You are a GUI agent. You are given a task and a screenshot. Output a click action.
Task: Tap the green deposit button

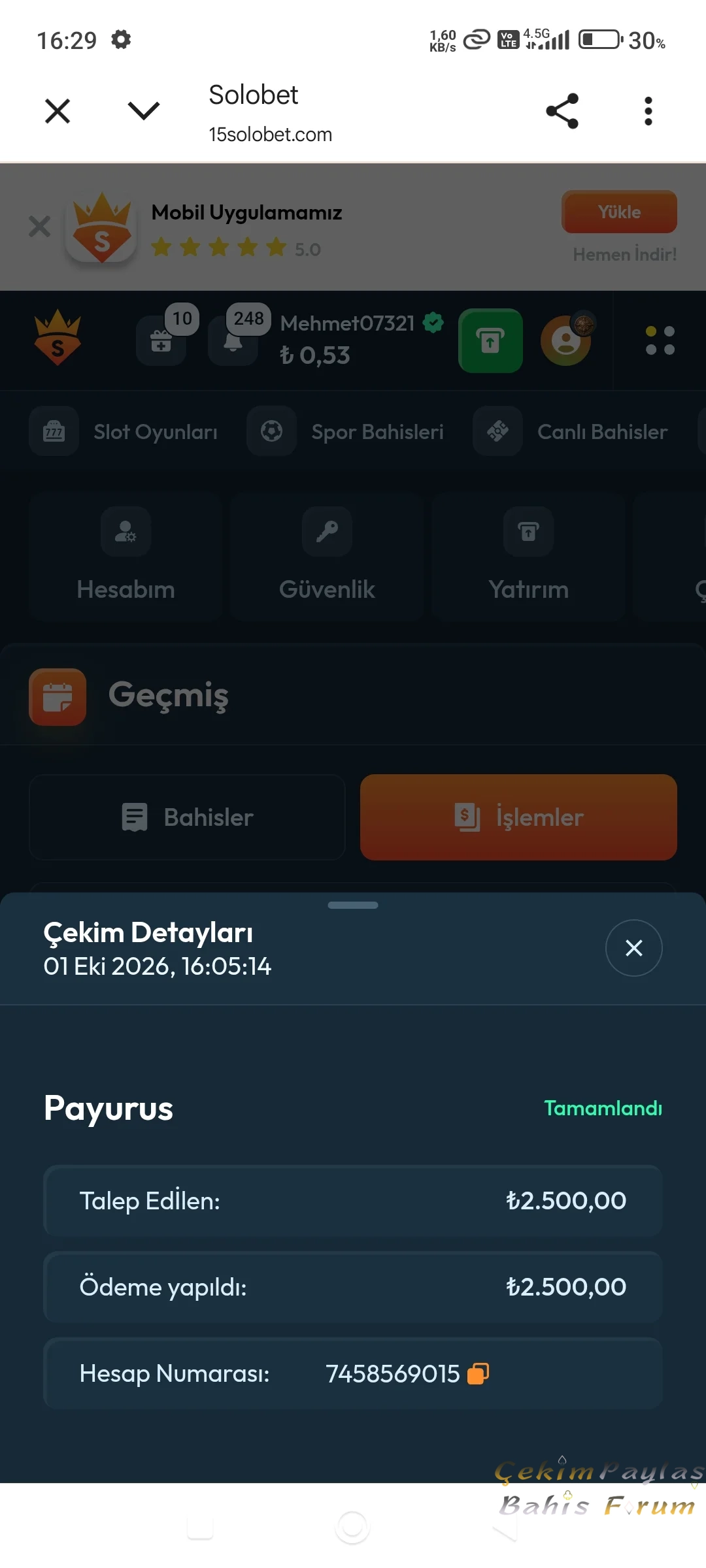[490, 340]
